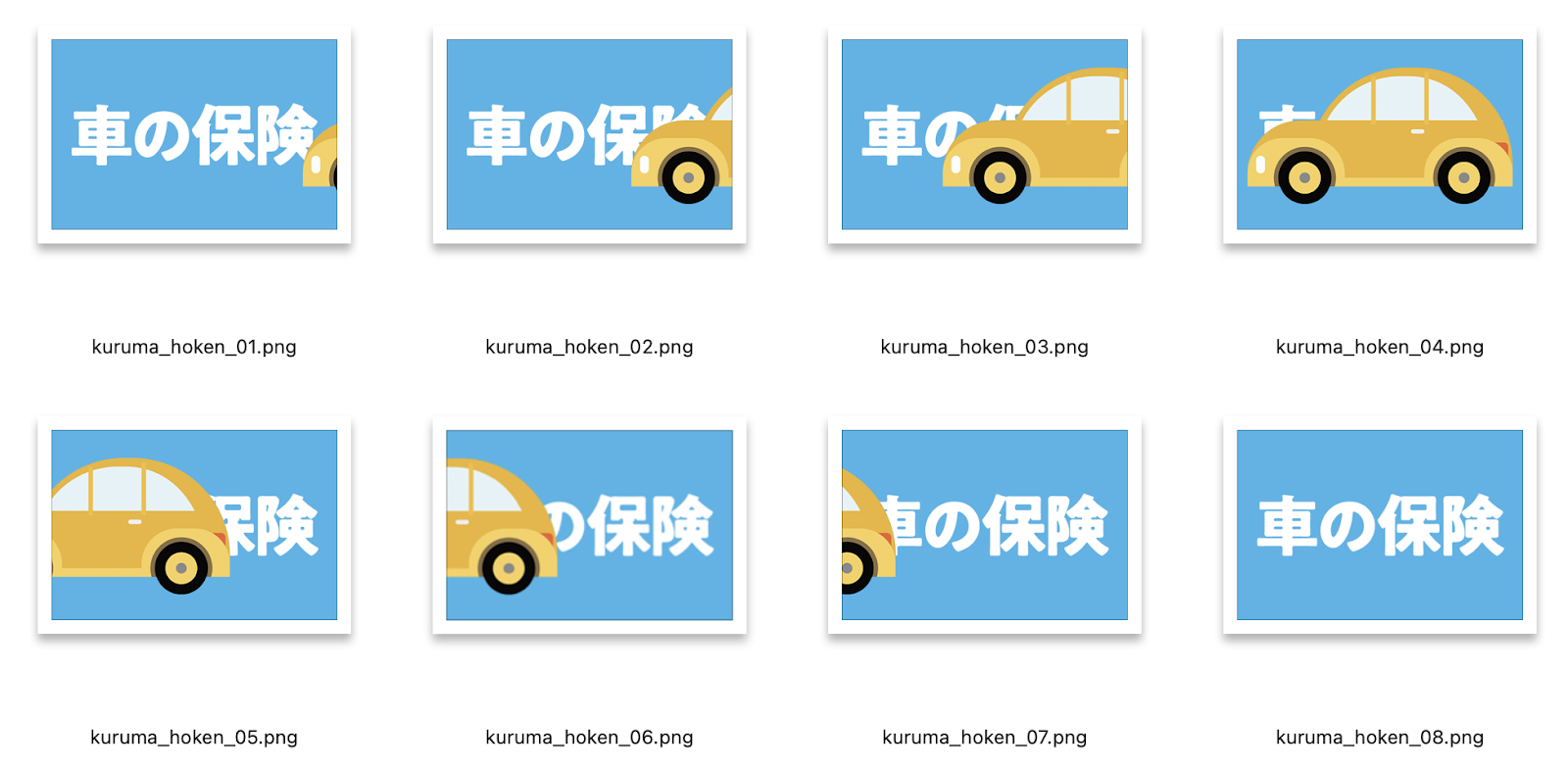The image size is (1568, 768).
Task: View the kuruma_hoken_08.png file
Action: (x=1379, y=525)
